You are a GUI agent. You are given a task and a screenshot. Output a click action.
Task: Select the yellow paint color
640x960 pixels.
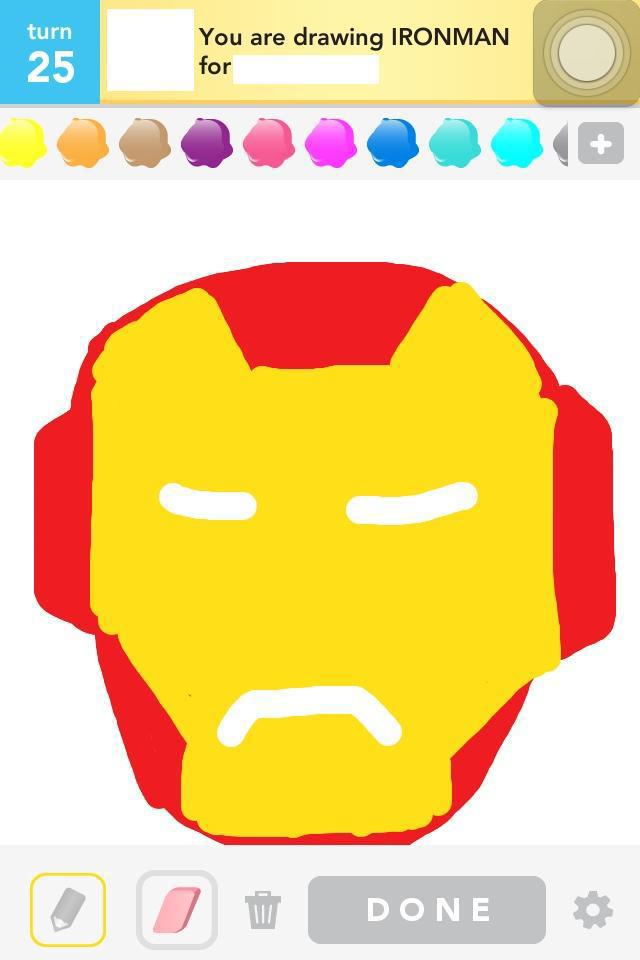tap(22, 143)
